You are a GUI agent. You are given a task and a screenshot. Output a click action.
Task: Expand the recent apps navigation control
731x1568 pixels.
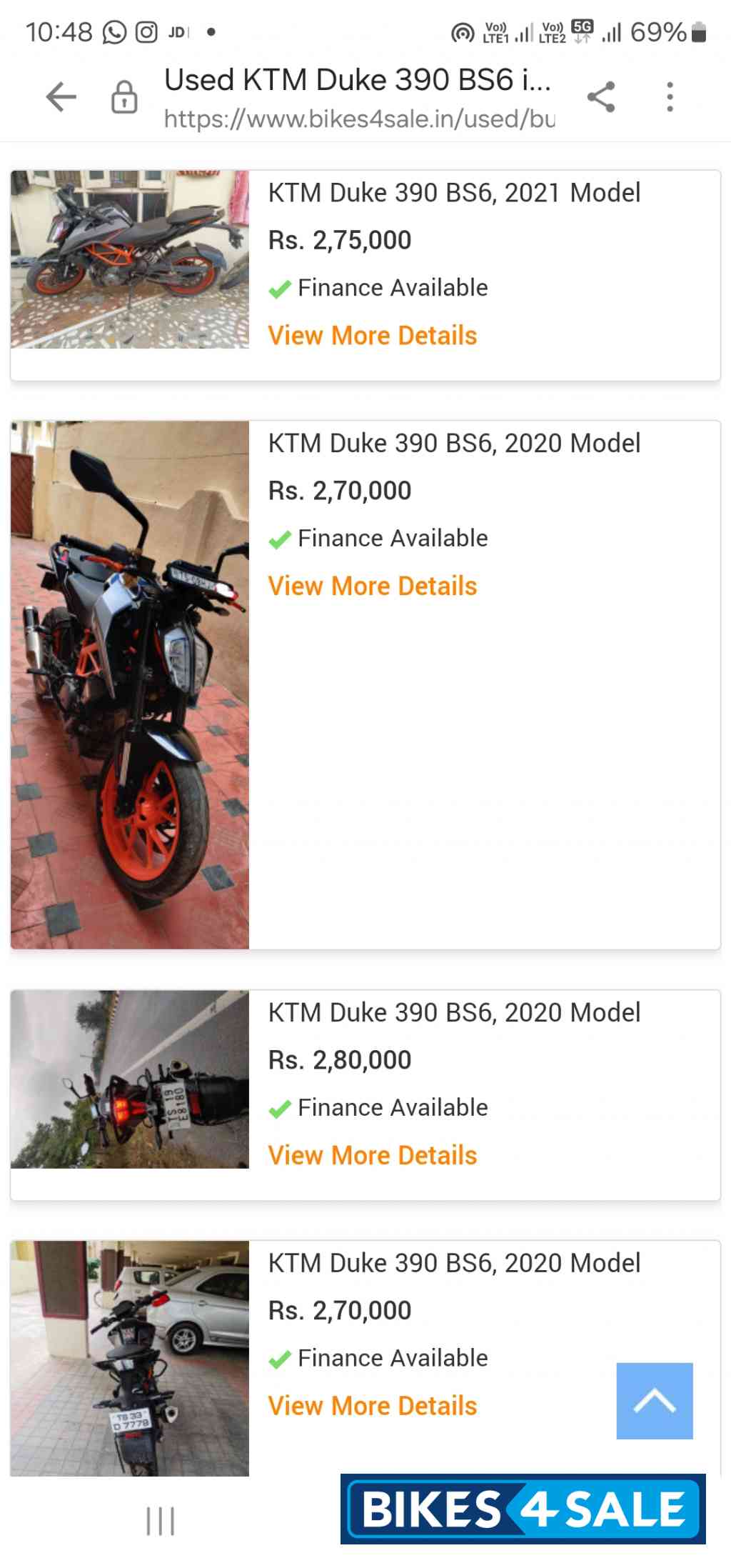click(161, 1518)
